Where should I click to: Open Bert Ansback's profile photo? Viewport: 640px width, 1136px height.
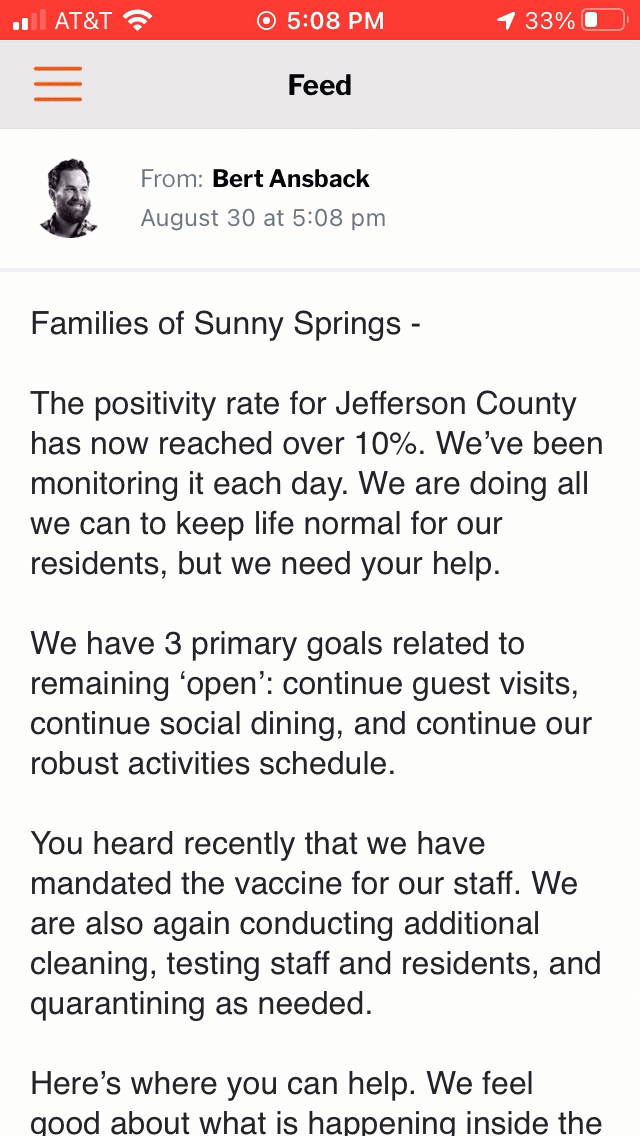tap(68, 198)
